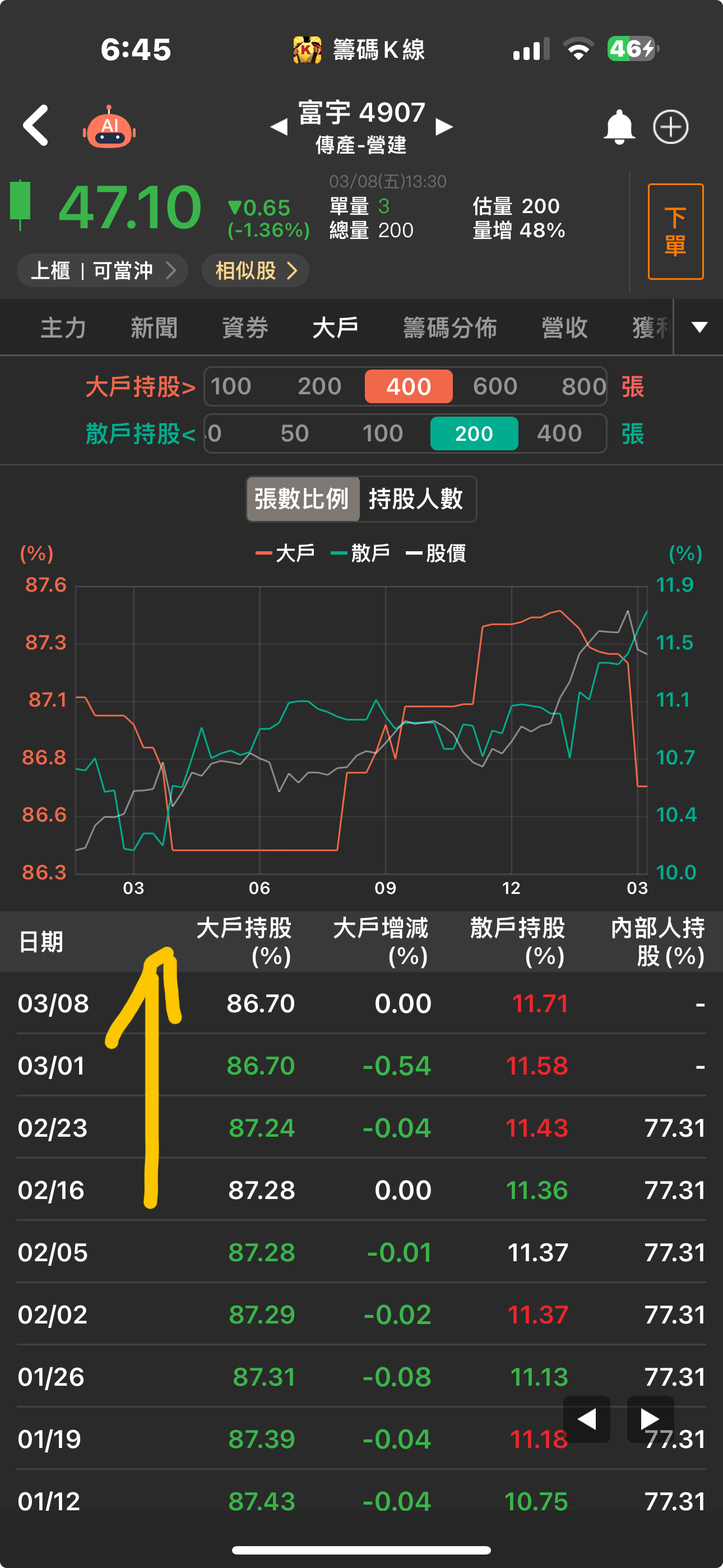
Task: Switch to the next stock
Action: point(444,127)
